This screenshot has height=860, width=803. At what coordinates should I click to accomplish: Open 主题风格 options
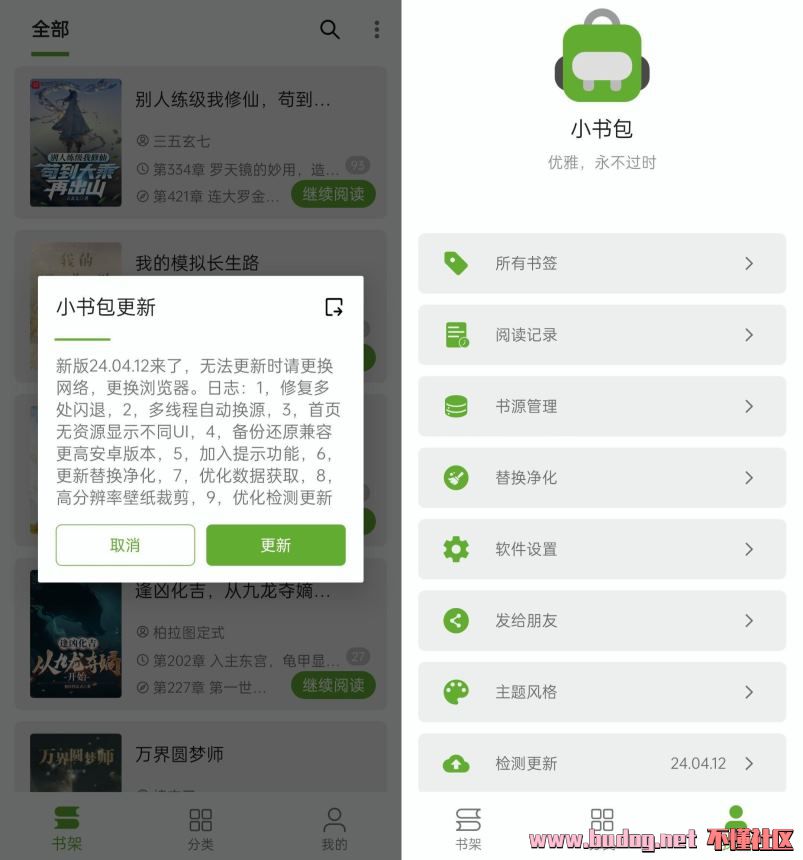coord(601,691)
